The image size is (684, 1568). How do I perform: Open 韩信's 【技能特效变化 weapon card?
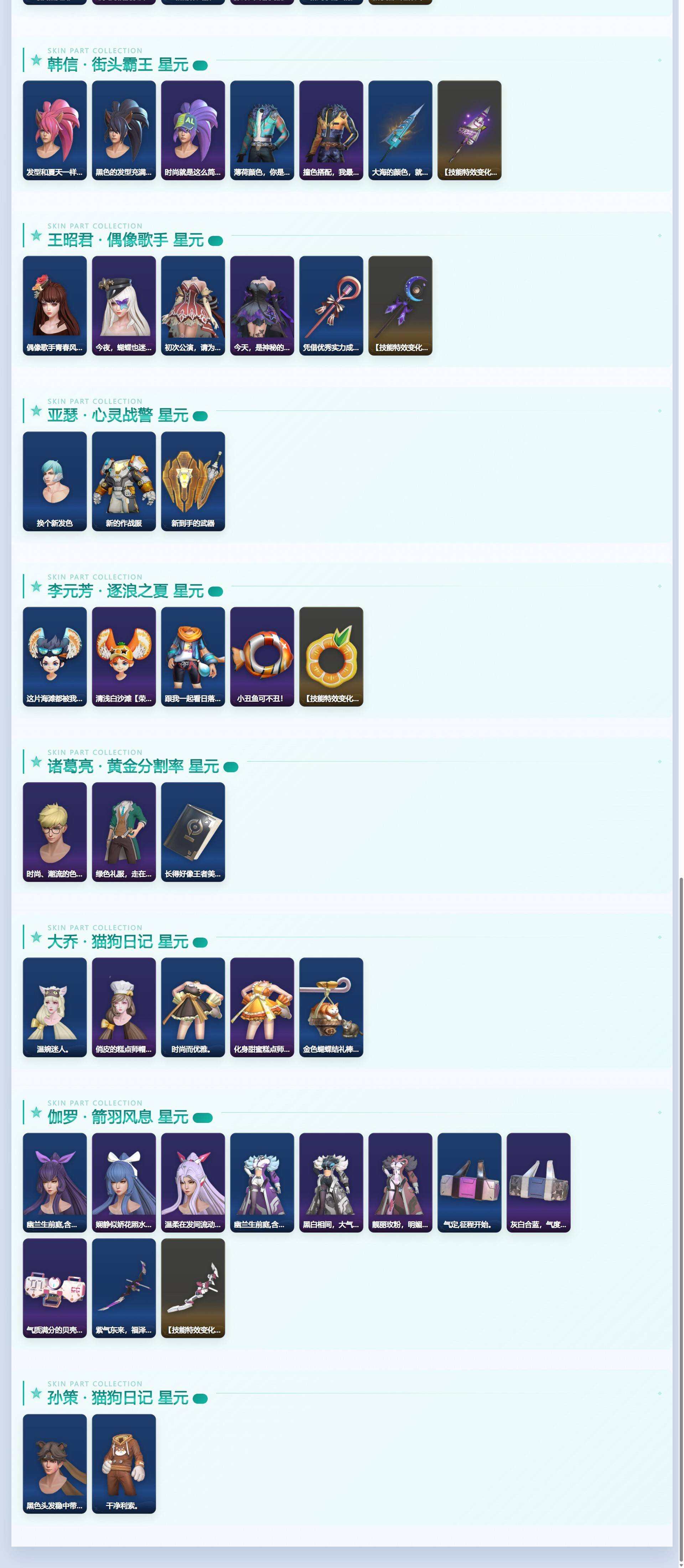coord(469,130)
